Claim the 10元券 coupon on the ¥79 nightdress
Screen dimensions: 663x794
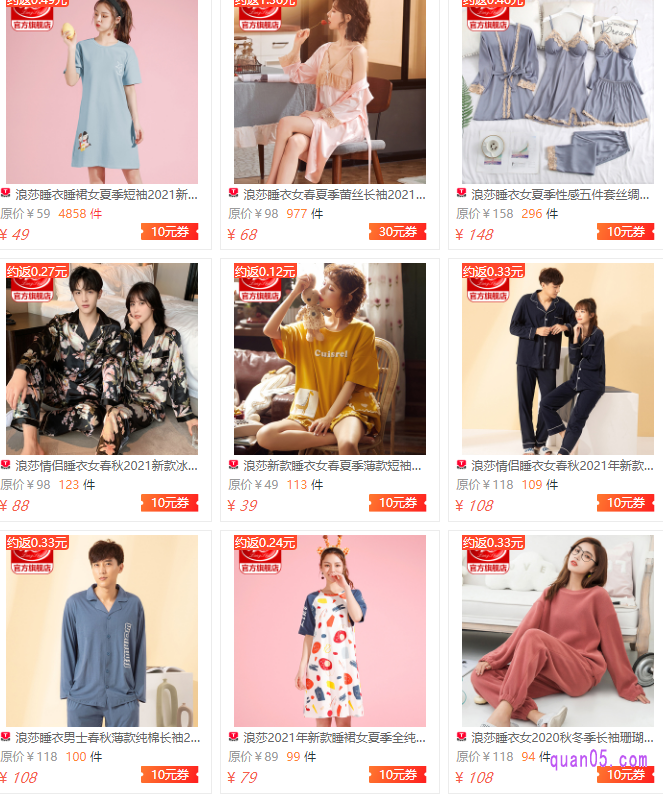click(397, 775)
